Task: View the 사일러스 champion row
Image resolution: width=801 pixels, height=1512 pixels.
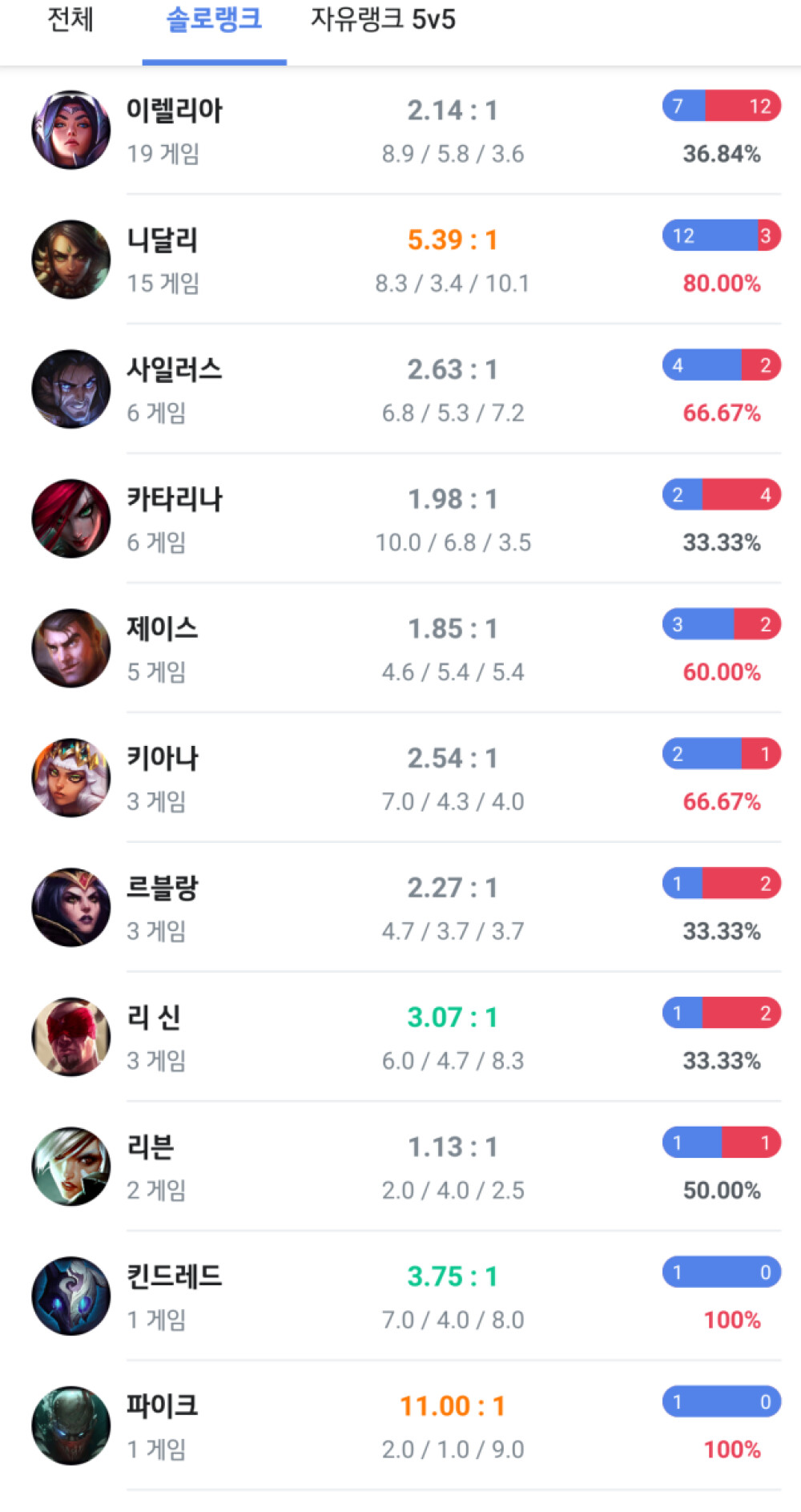Action: [400, 390]
